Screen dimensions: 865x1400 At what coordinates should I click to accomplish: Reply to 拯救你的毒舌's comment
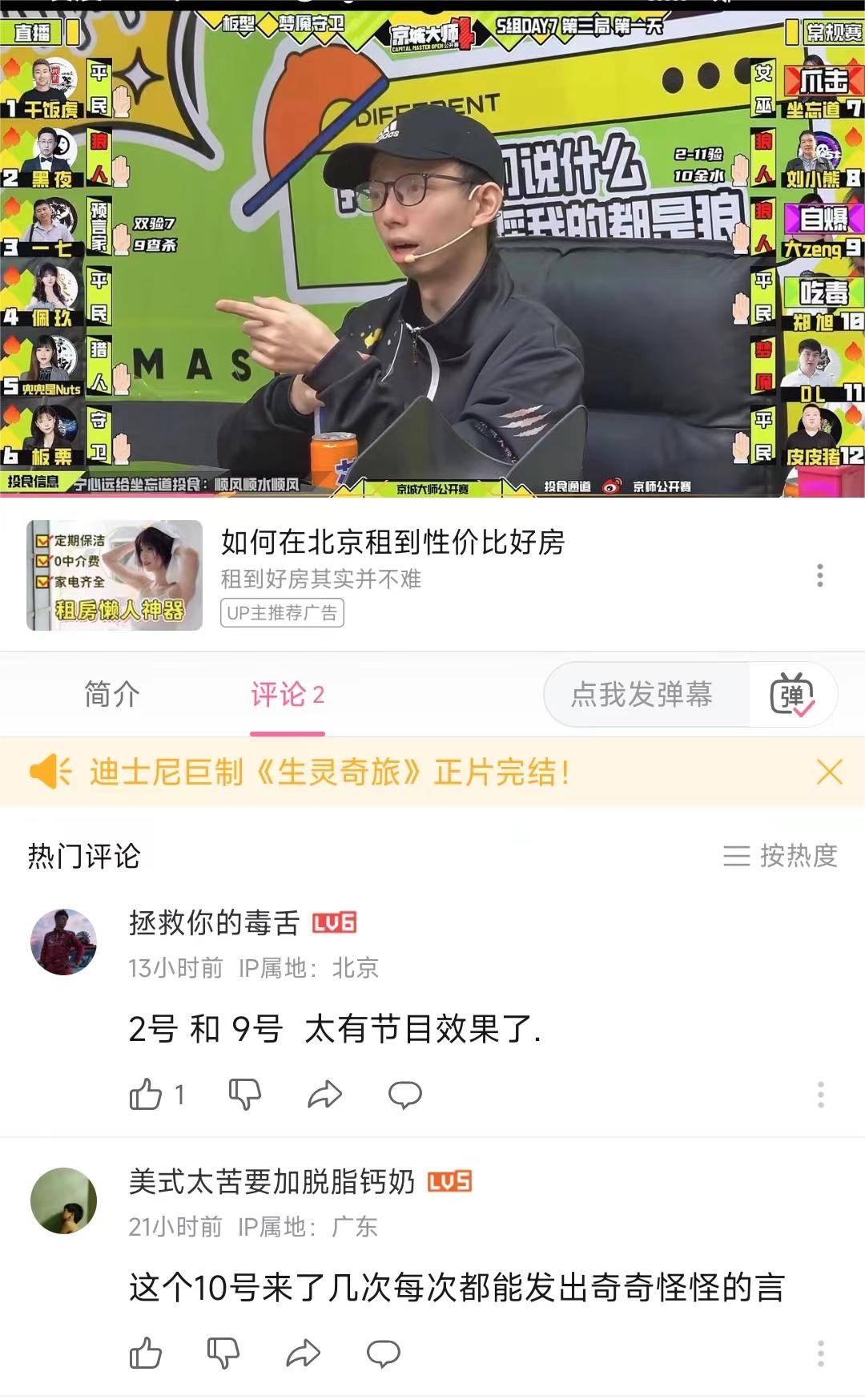pos(404,1094)
